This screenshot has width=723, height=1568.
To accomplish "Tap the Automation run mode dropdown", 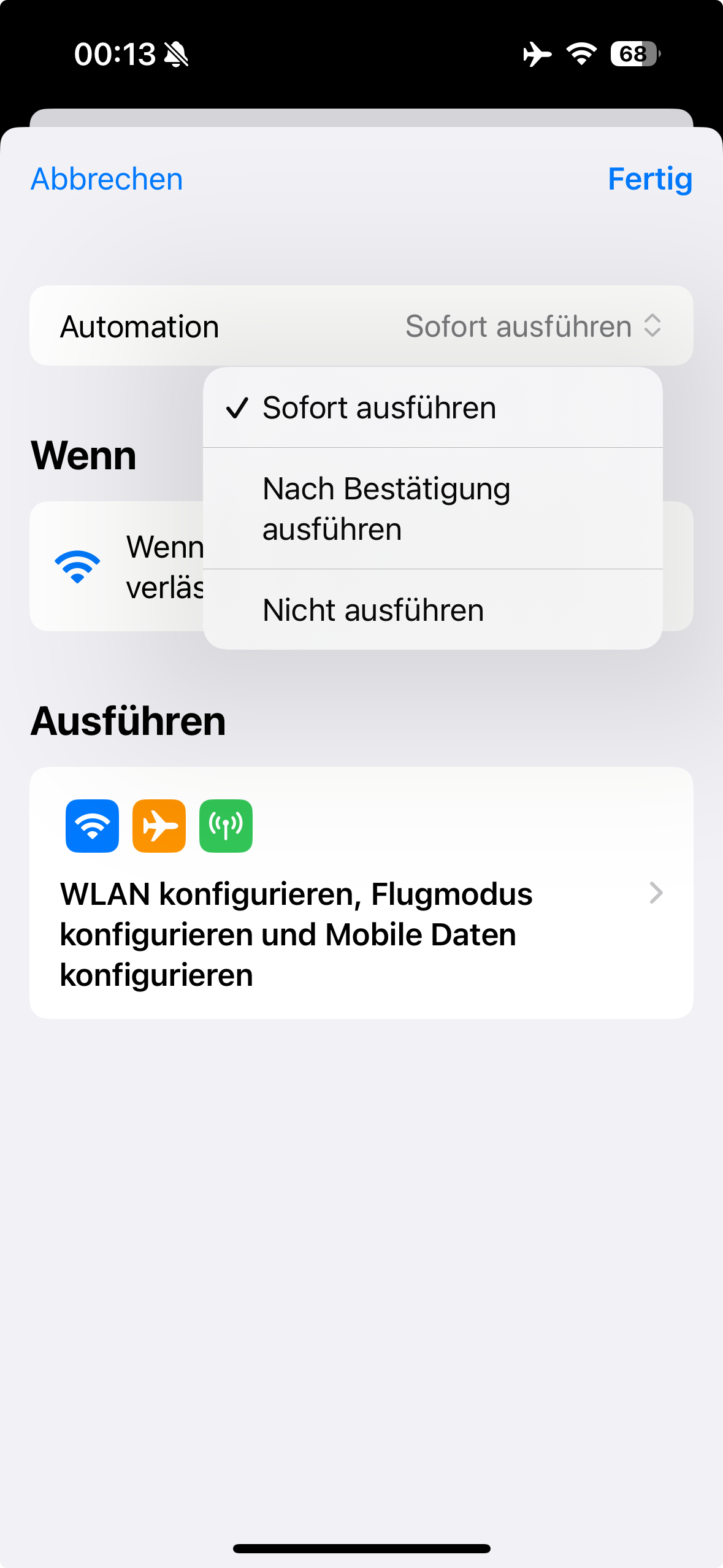I will click(532, 326).
